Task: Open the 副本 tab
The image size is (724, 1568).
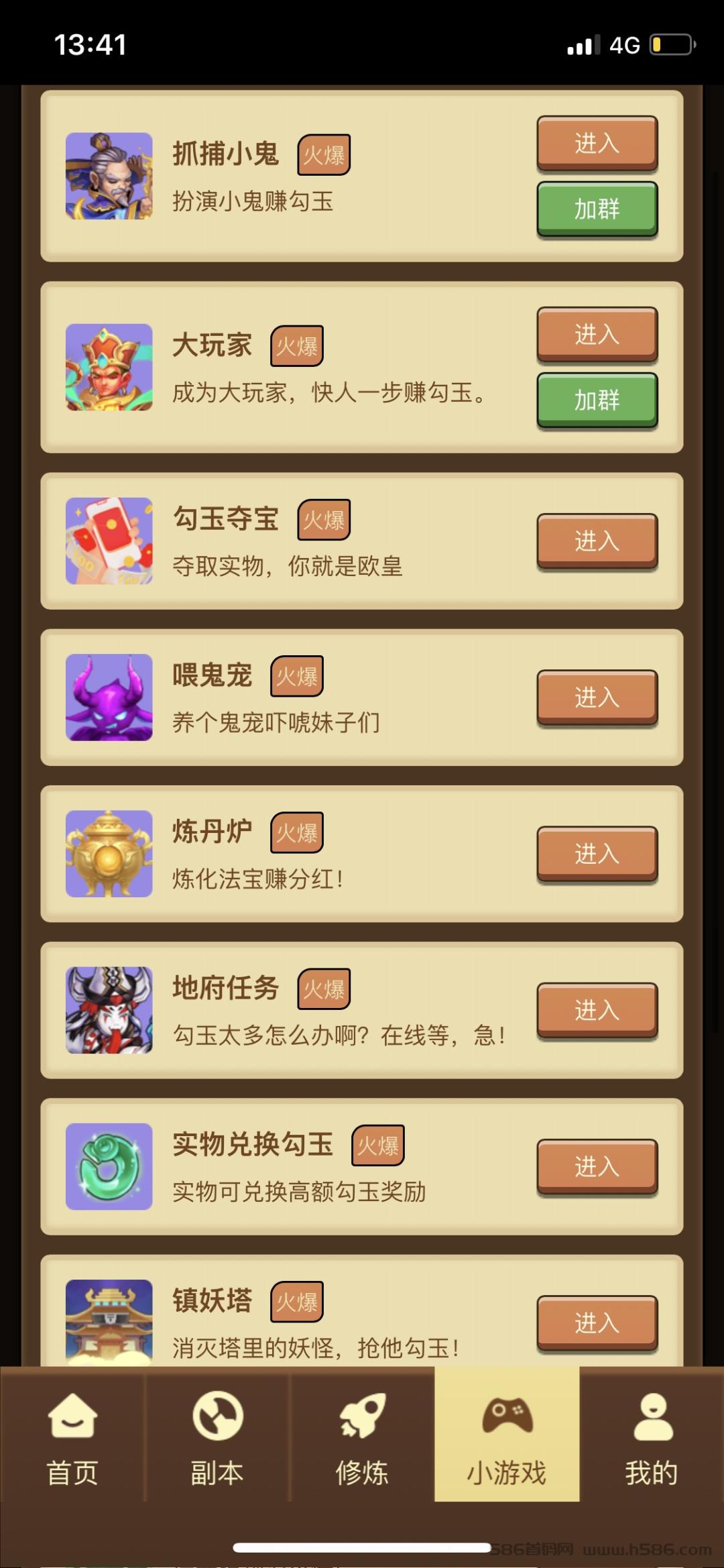Action: pyautogui.click(x=217, y=1434)
